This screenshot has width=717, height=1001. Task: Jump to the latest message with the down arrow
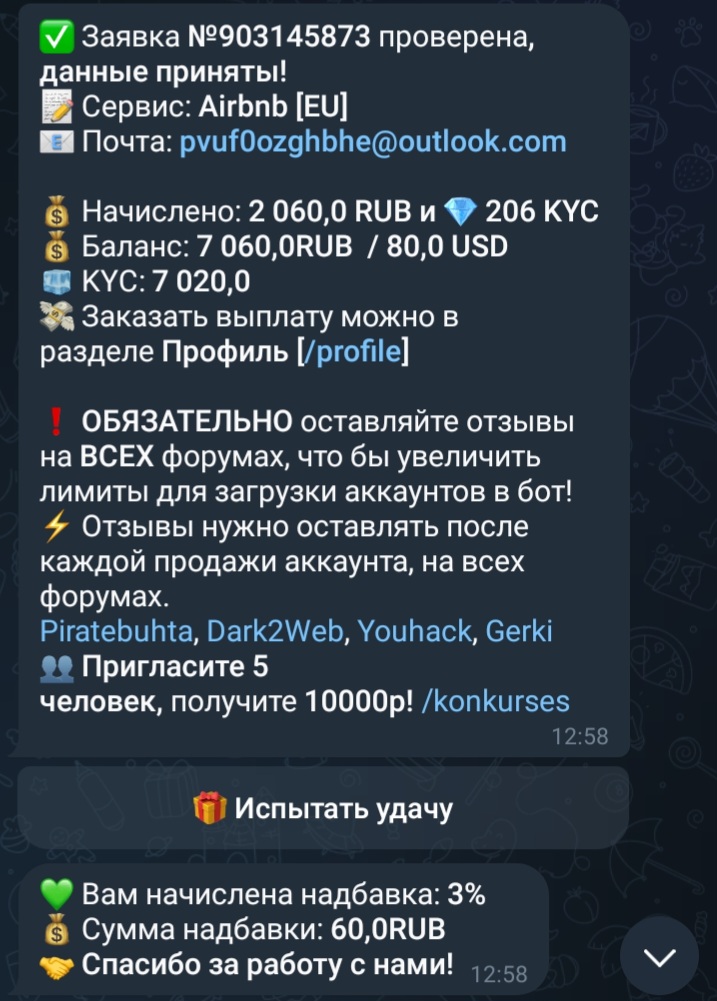click(x=659, y=957)
